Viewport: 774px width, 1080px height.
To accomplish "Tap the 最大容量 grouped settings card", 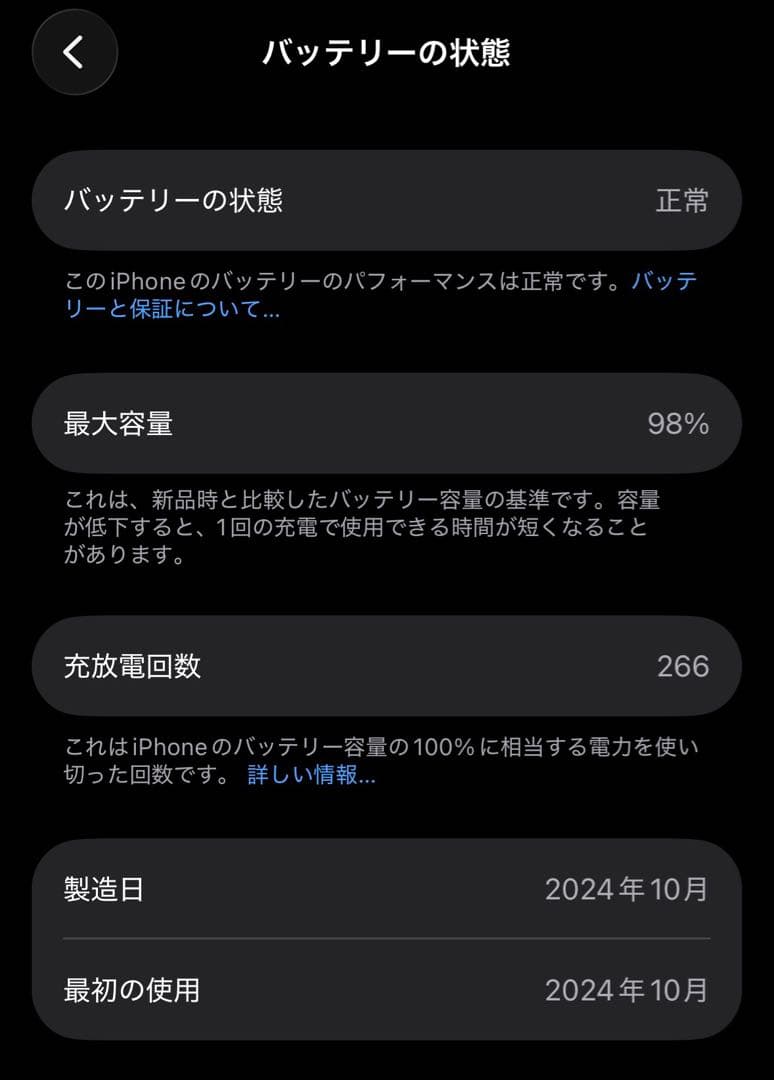I will click(x=387, y=423).
